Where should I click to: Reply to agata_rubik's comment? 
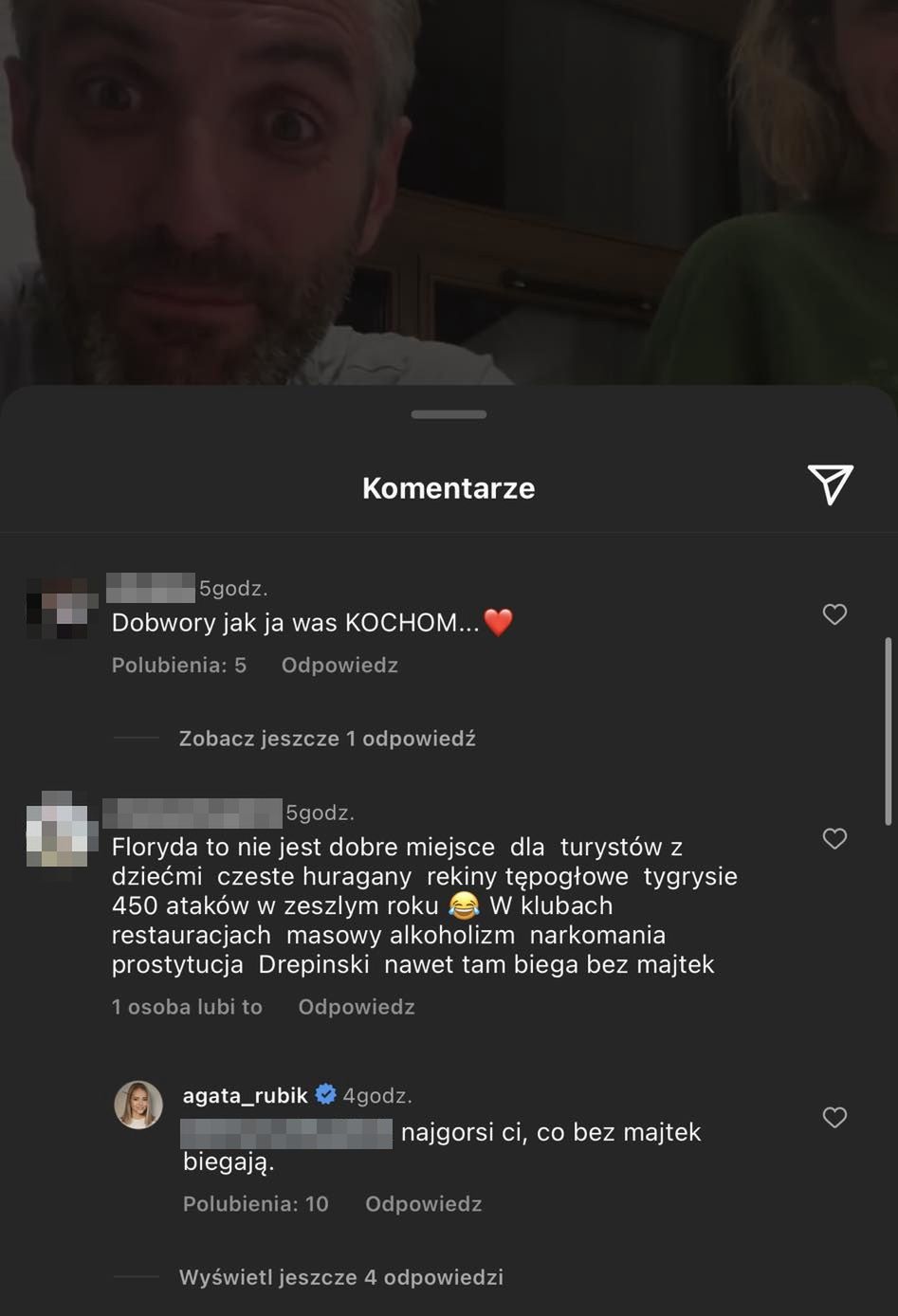(x=423, y=1204)
